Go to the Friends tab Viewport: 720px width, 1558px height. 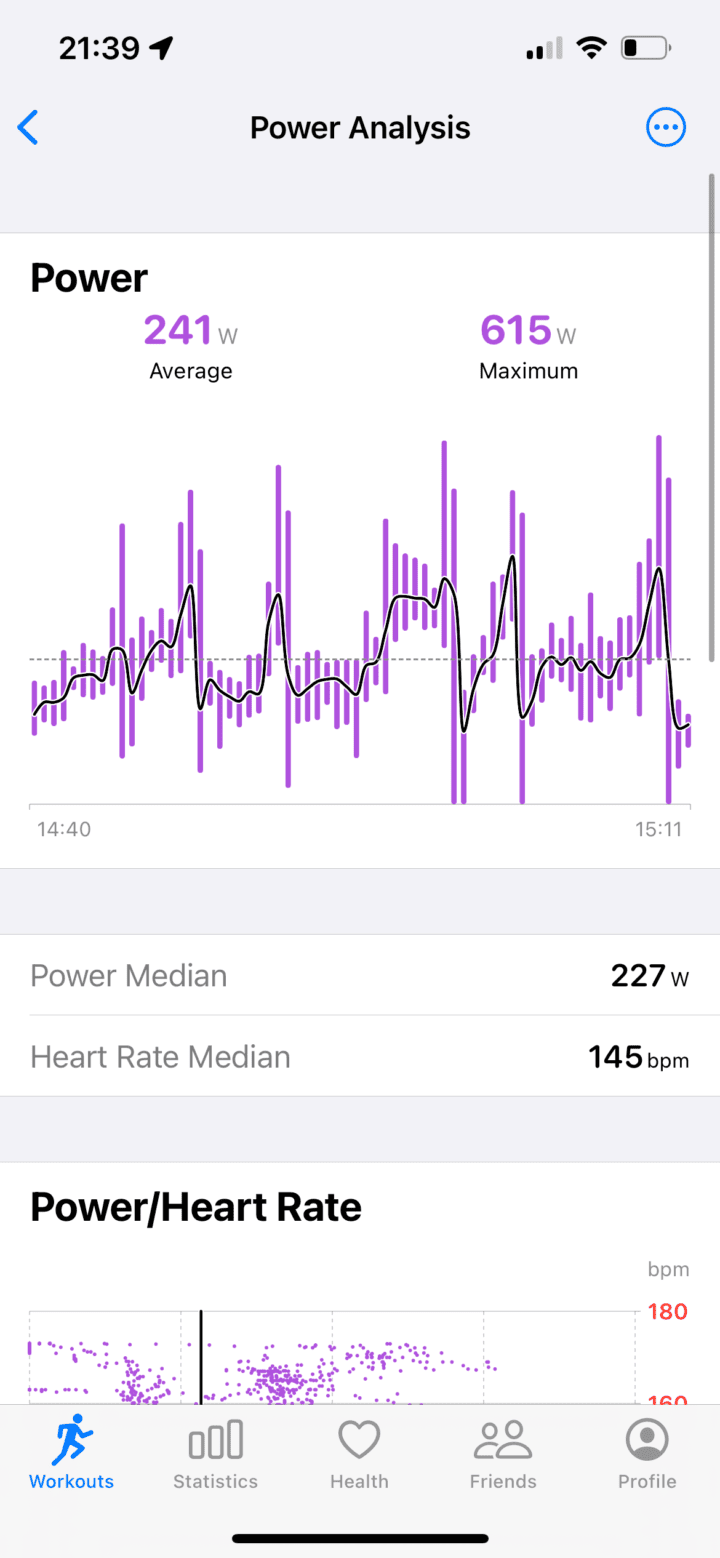click(x=503, y=1453)
